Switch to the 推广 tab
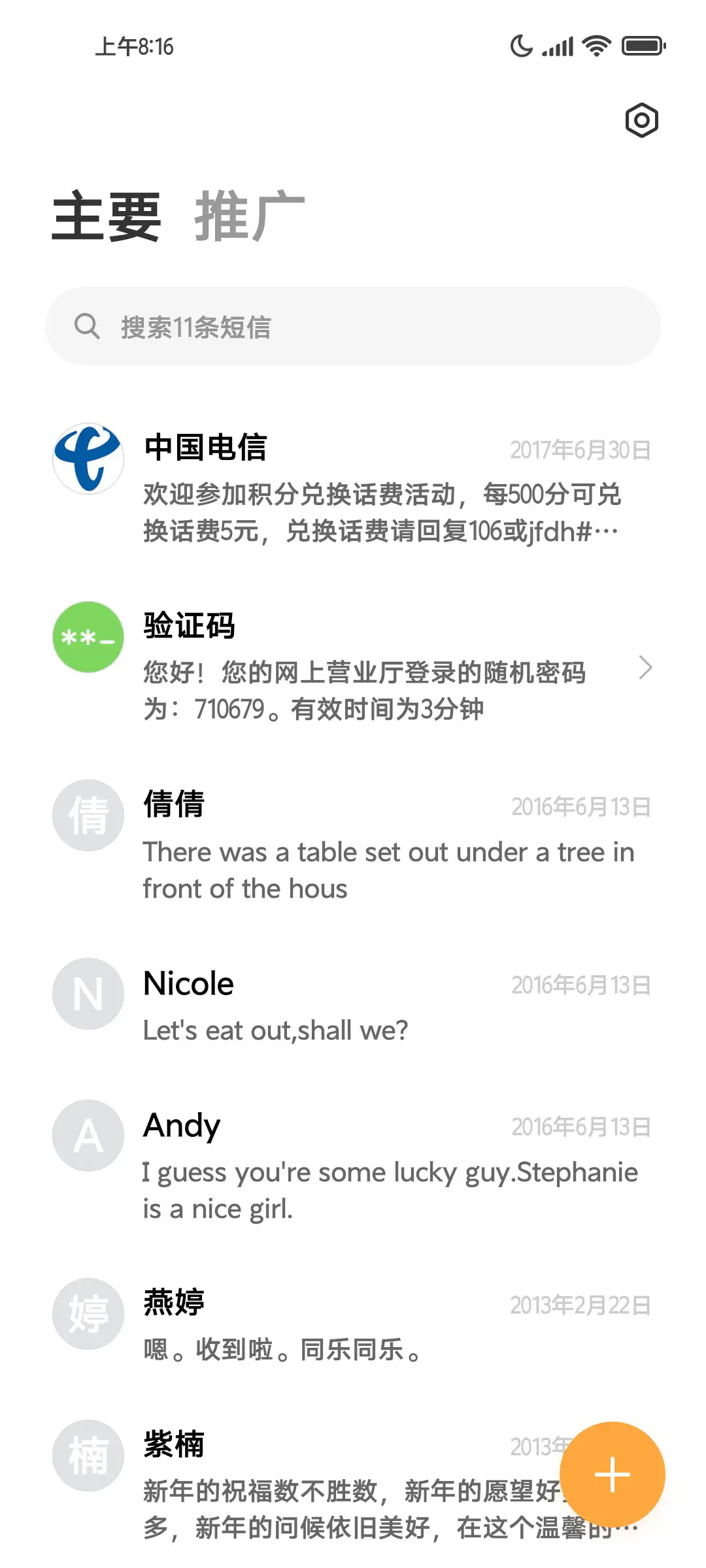 tap(250, 216)
